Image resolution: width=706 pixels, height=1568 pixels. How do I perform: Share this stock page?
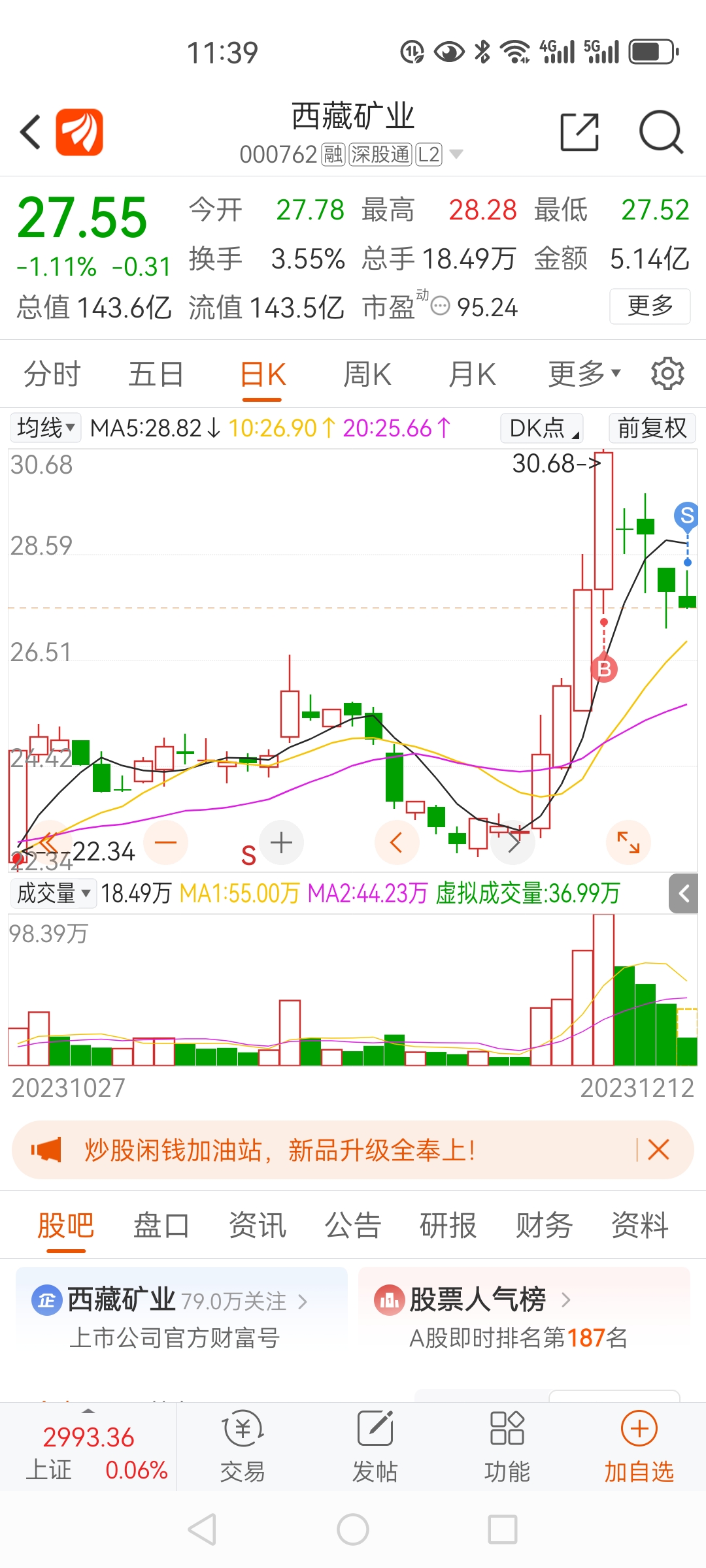(x=579, y=132)
